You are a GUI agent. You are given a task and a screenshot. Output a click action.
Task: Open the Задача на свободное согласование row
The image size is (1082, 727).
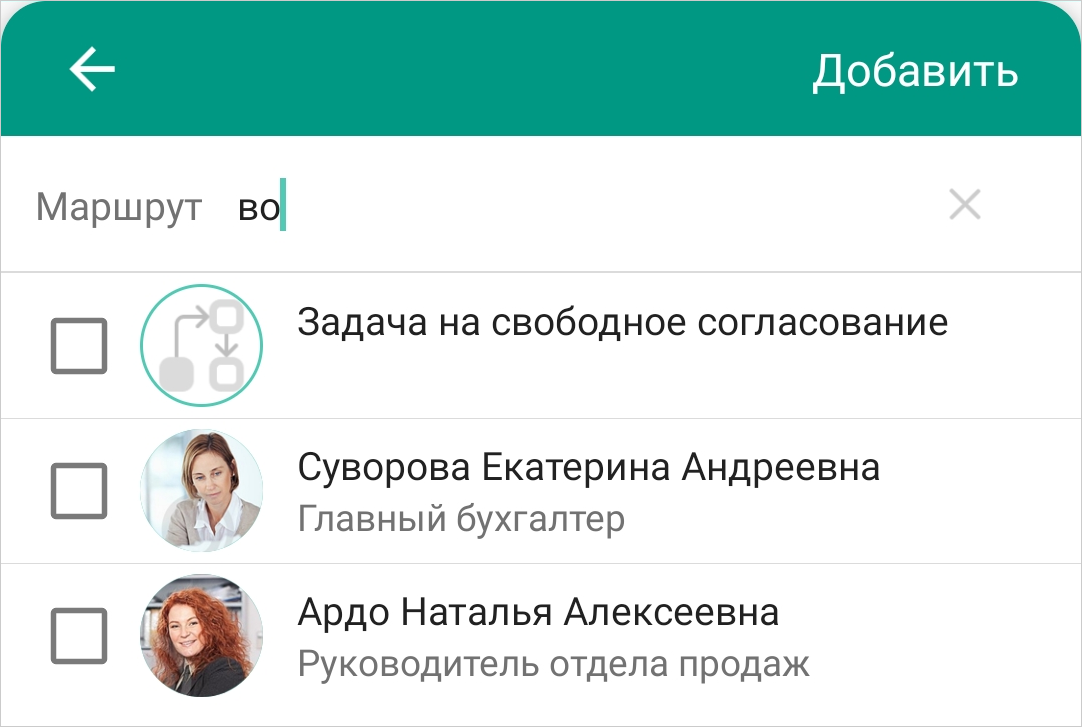(622, 323)
